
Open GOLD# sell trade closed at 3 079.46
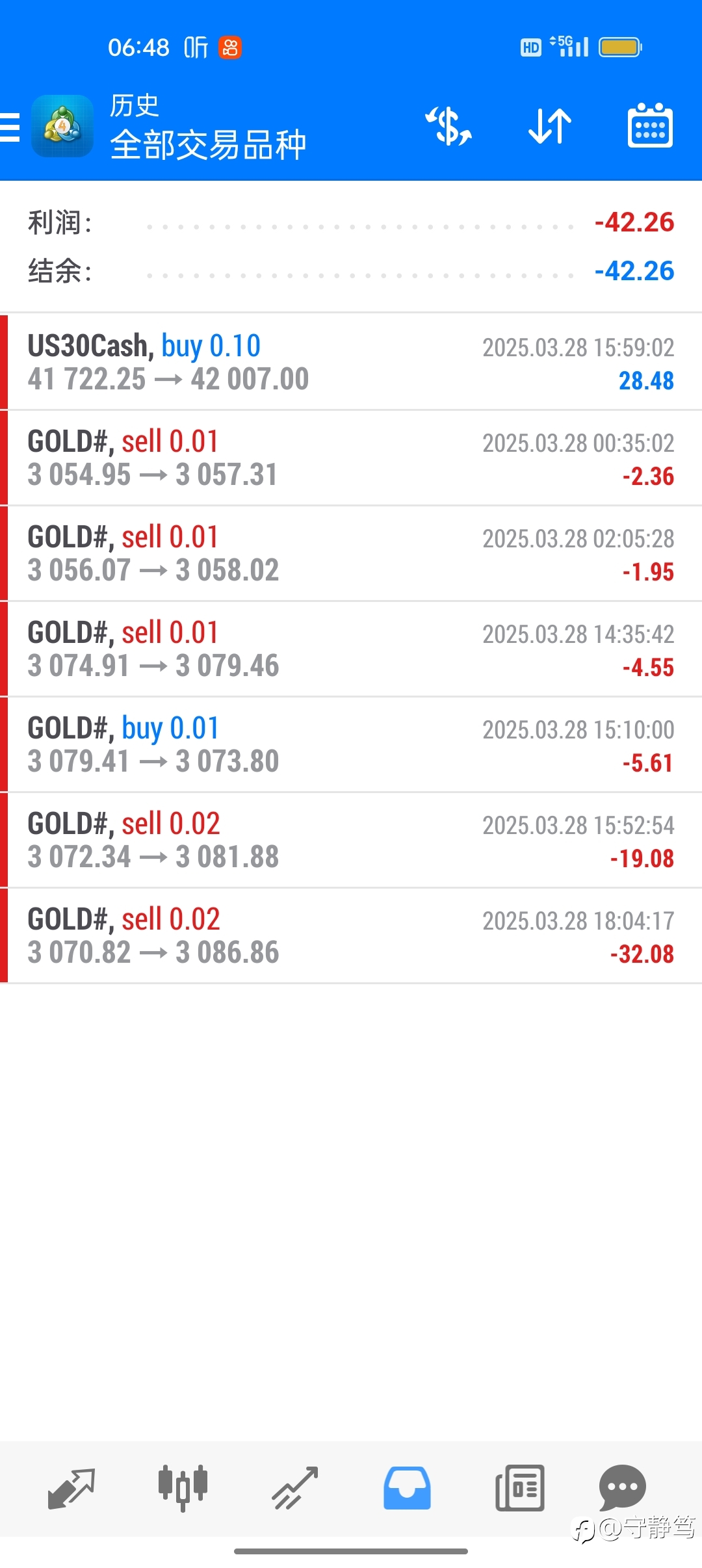tap(351, 649)
